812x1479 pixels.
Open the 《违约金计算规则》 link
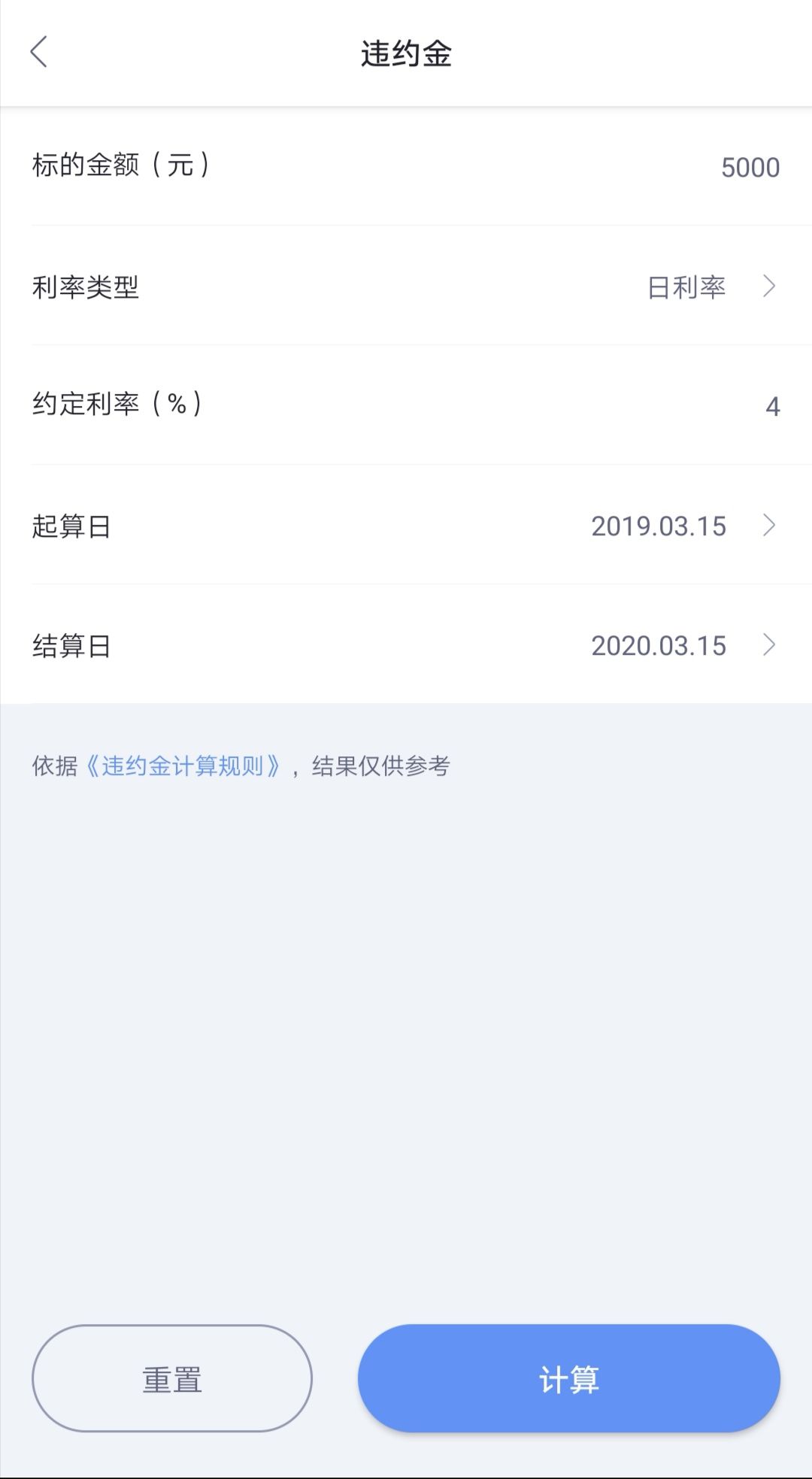(x=183, y=766)
